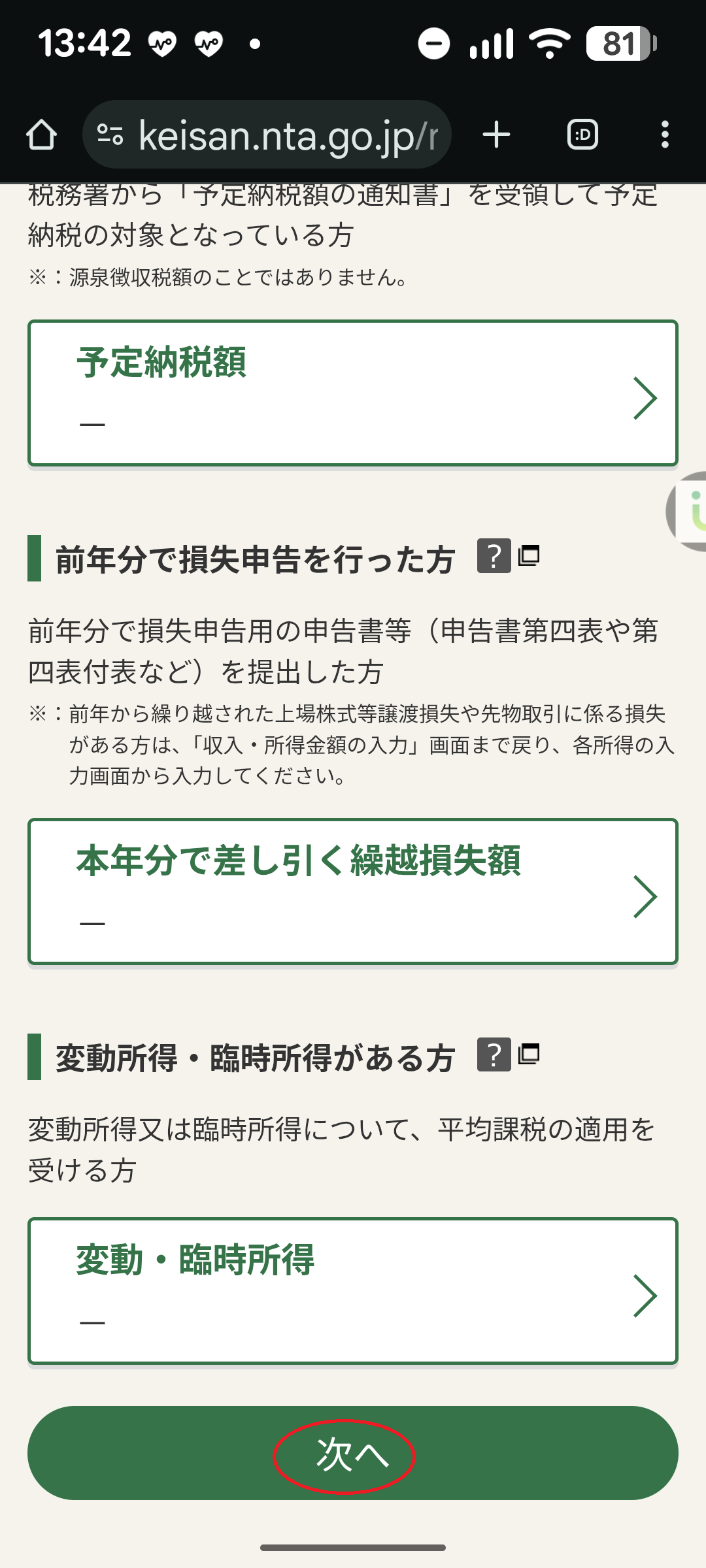Viewport: 706px width, 1568px height.
Task: Proceed with the 次へ button
Action: coord(353,1453)
